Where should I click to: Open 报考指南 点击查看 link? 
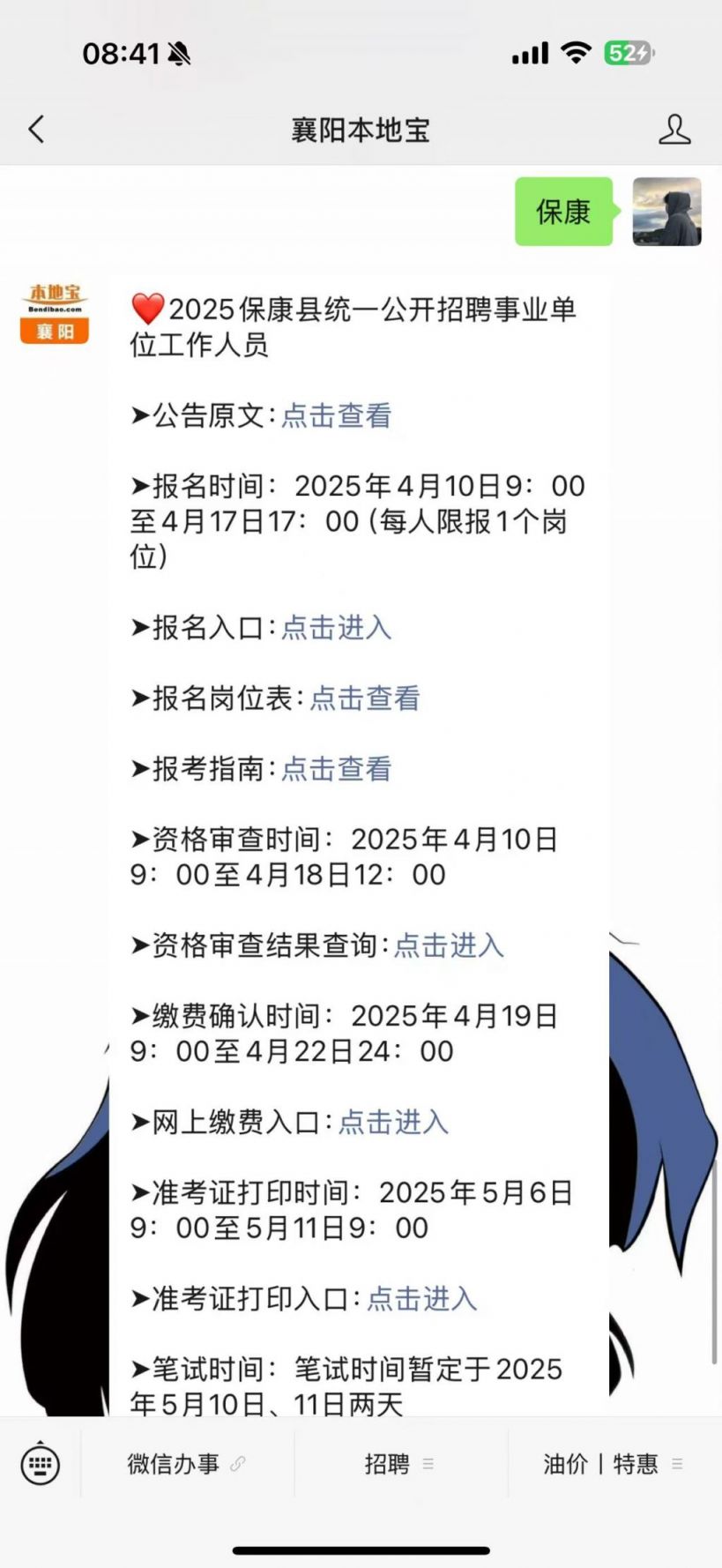(x=336, y=768)
